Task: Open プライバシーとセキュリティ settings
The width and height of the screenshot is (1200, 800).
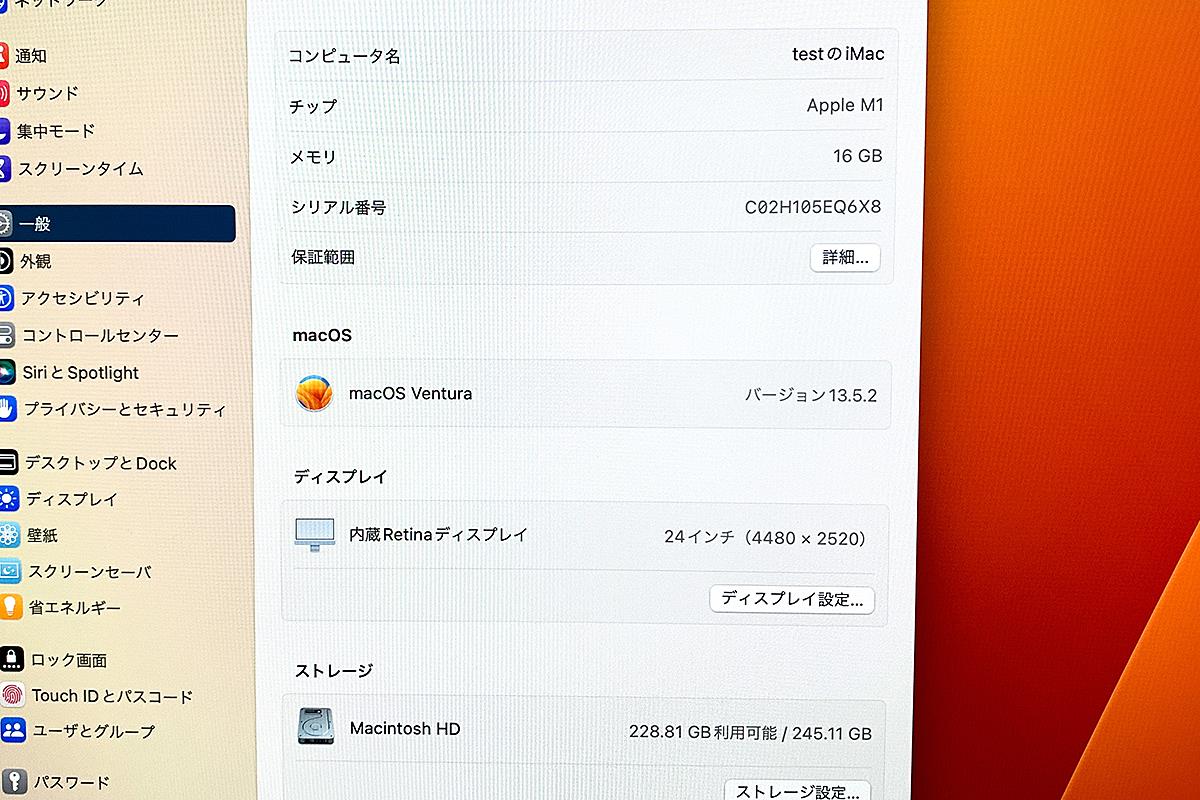Action: click(x=124, y=409)
